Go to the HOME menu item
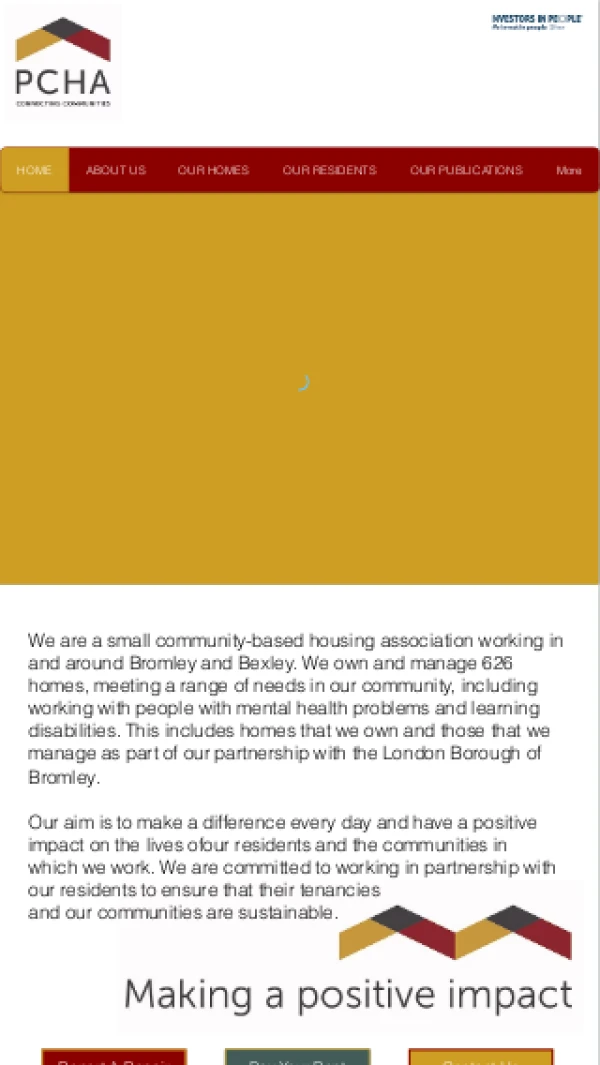Image resolution: width=600 pixels, height=1065 pixels. tap(35, 170)
